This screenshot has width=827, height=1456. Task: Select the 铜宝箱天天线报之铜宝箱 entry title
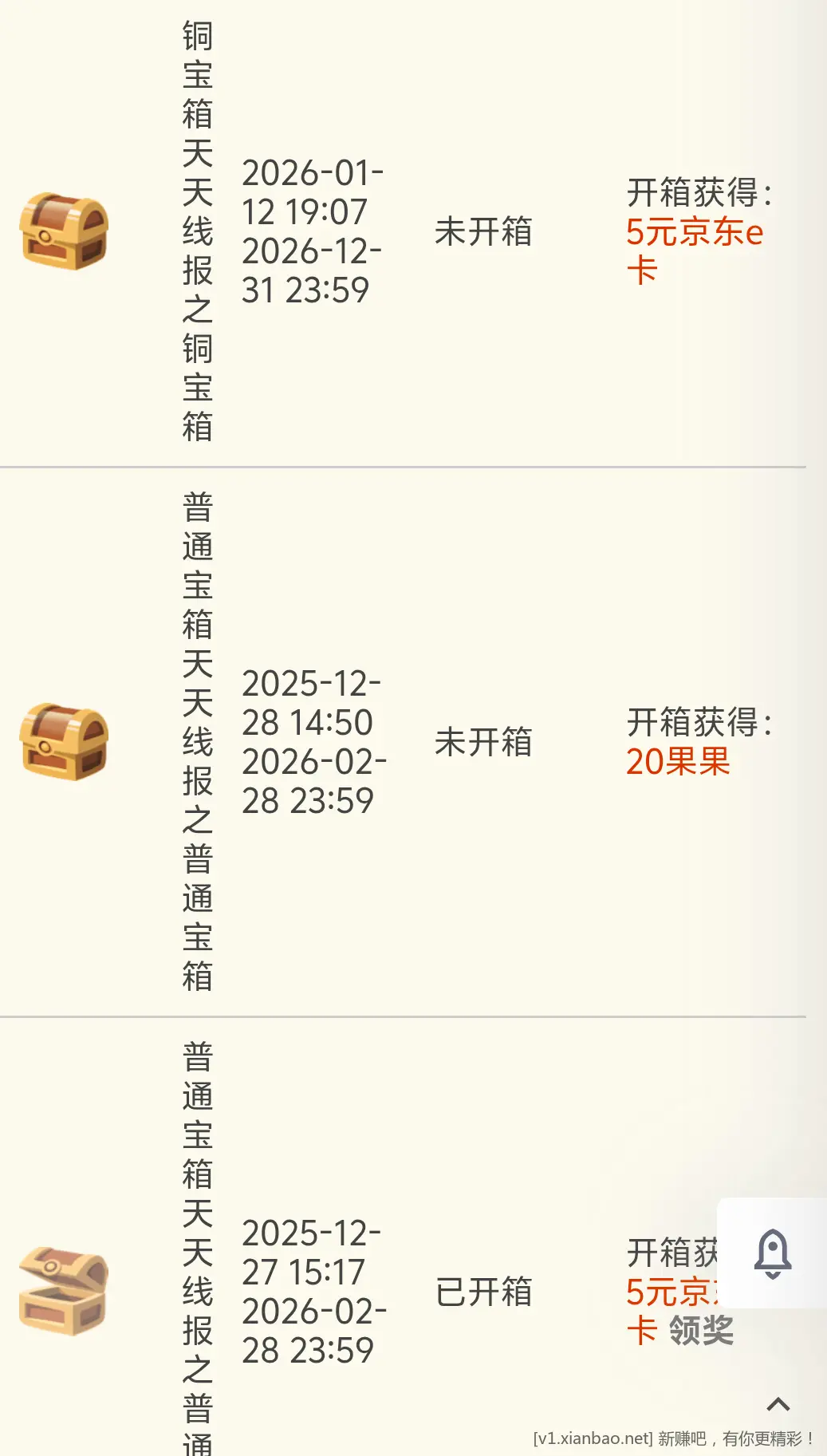(198, 231)
